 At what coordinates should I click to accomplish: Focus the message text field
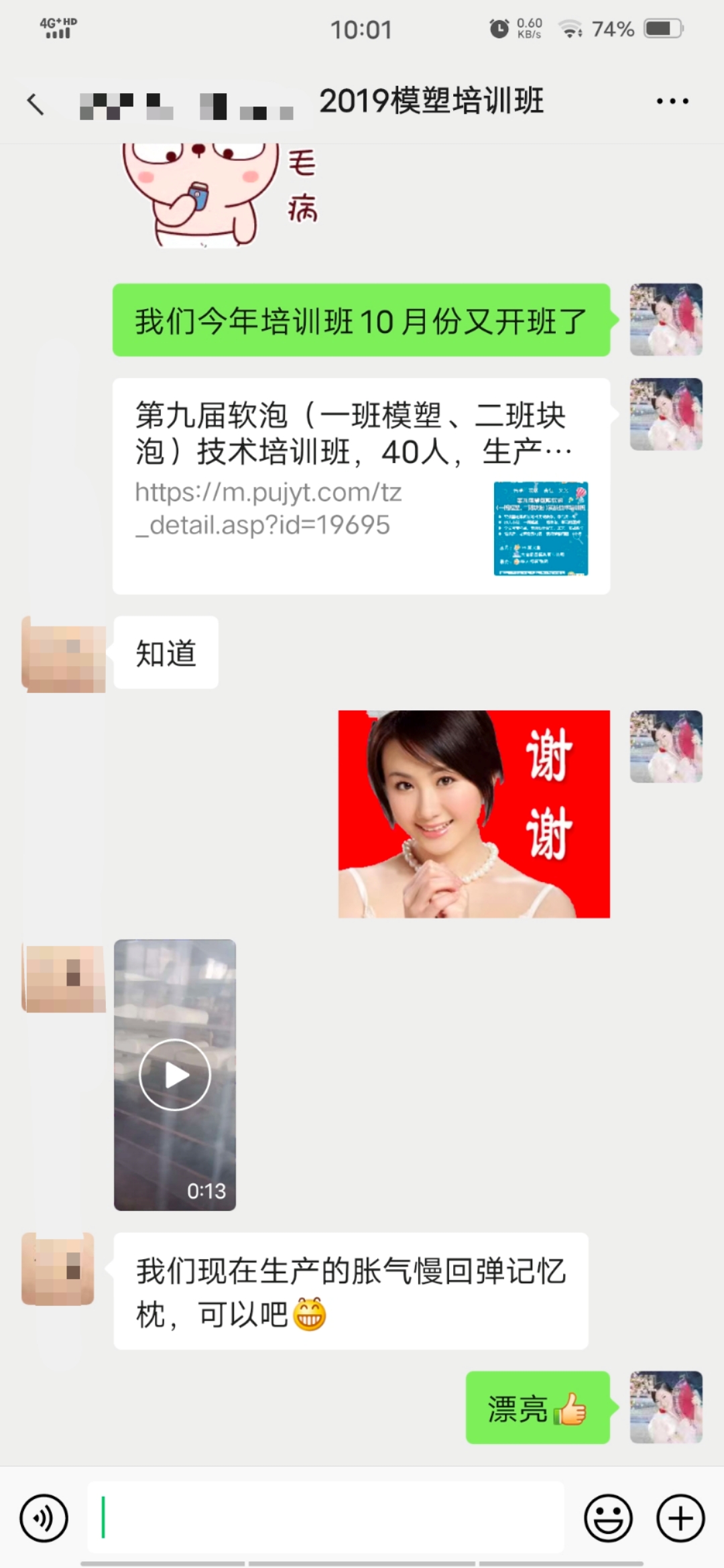[325, 1518]
